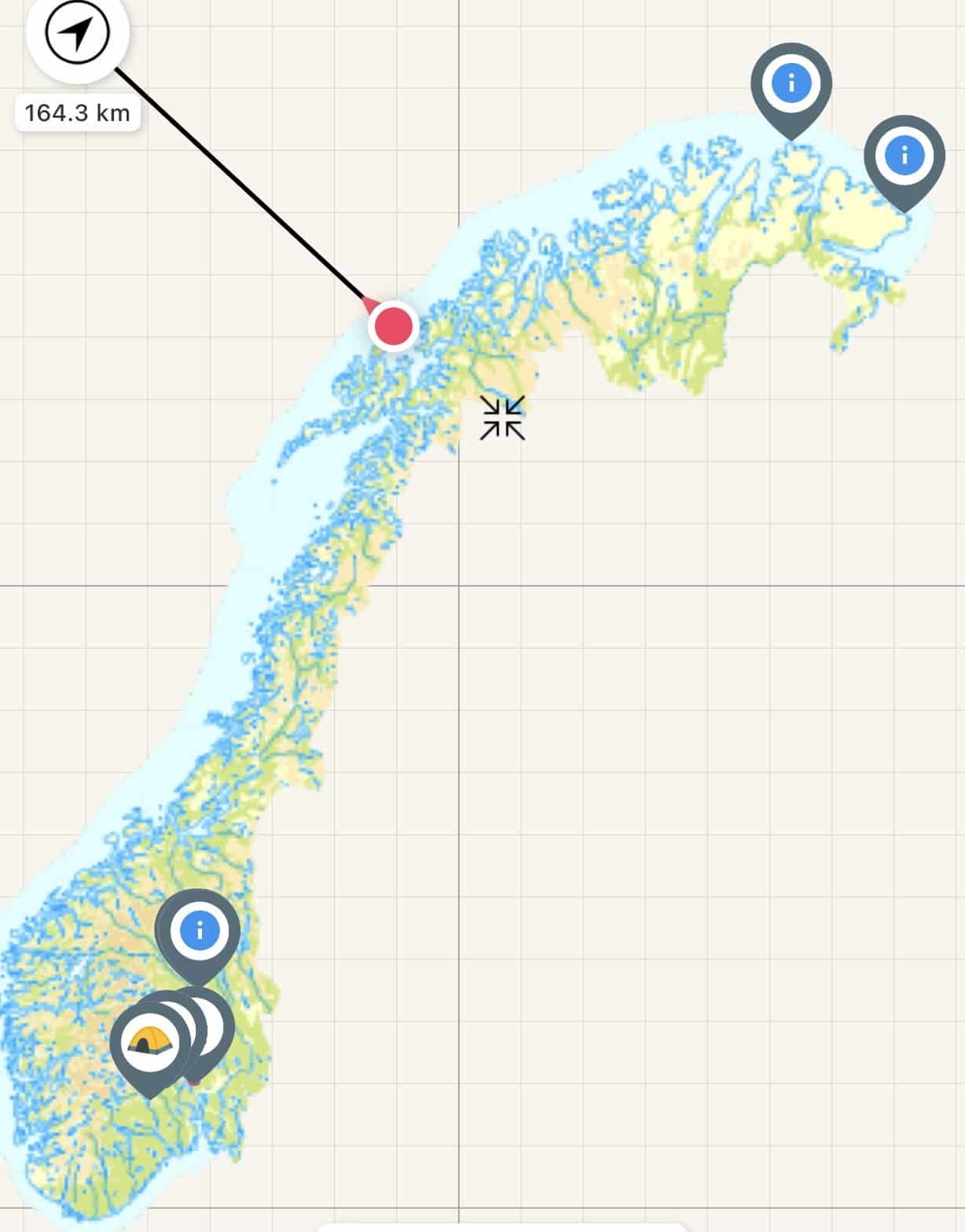Open the tent campsite map pin
The image size is (965, 1232).
(150, 1043)
